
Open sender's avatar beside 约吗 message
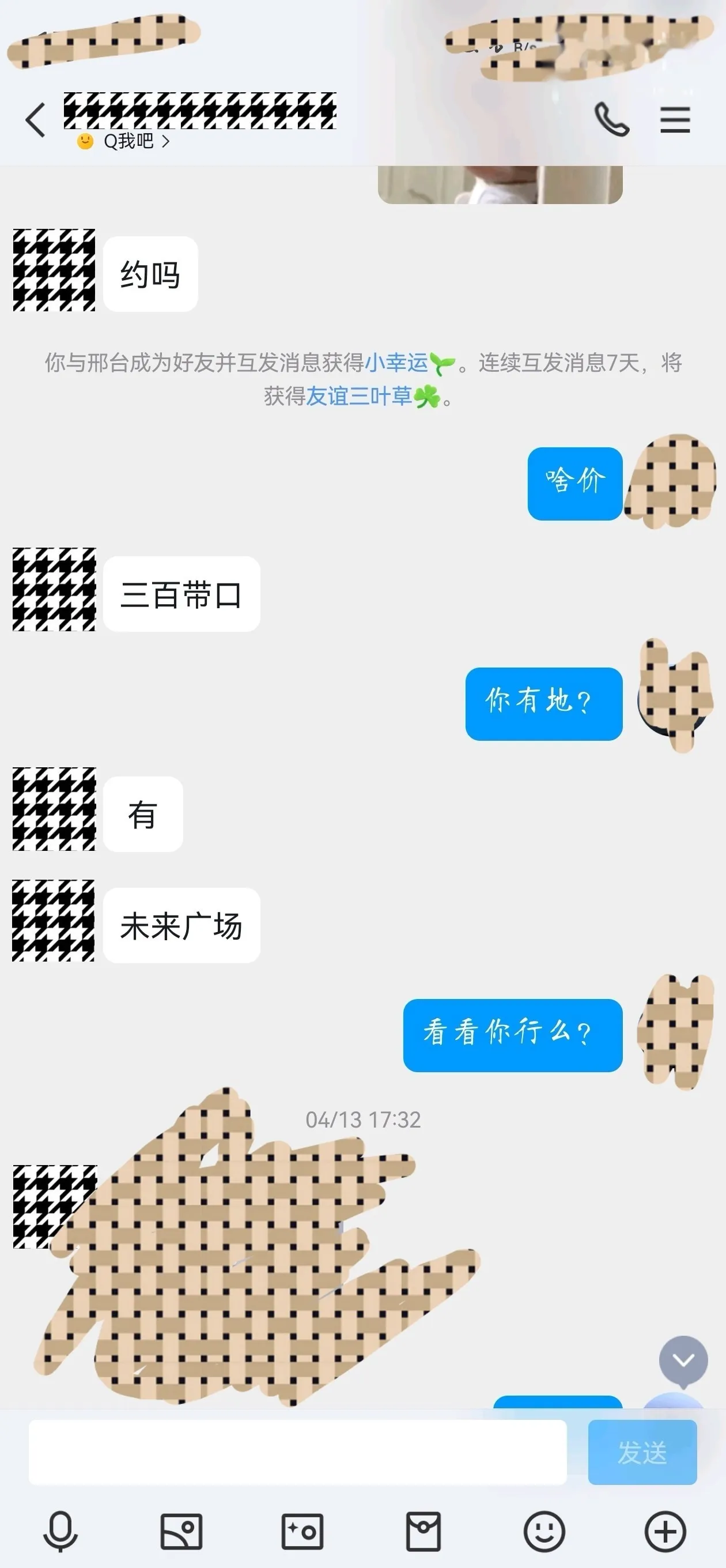(54, 270)
